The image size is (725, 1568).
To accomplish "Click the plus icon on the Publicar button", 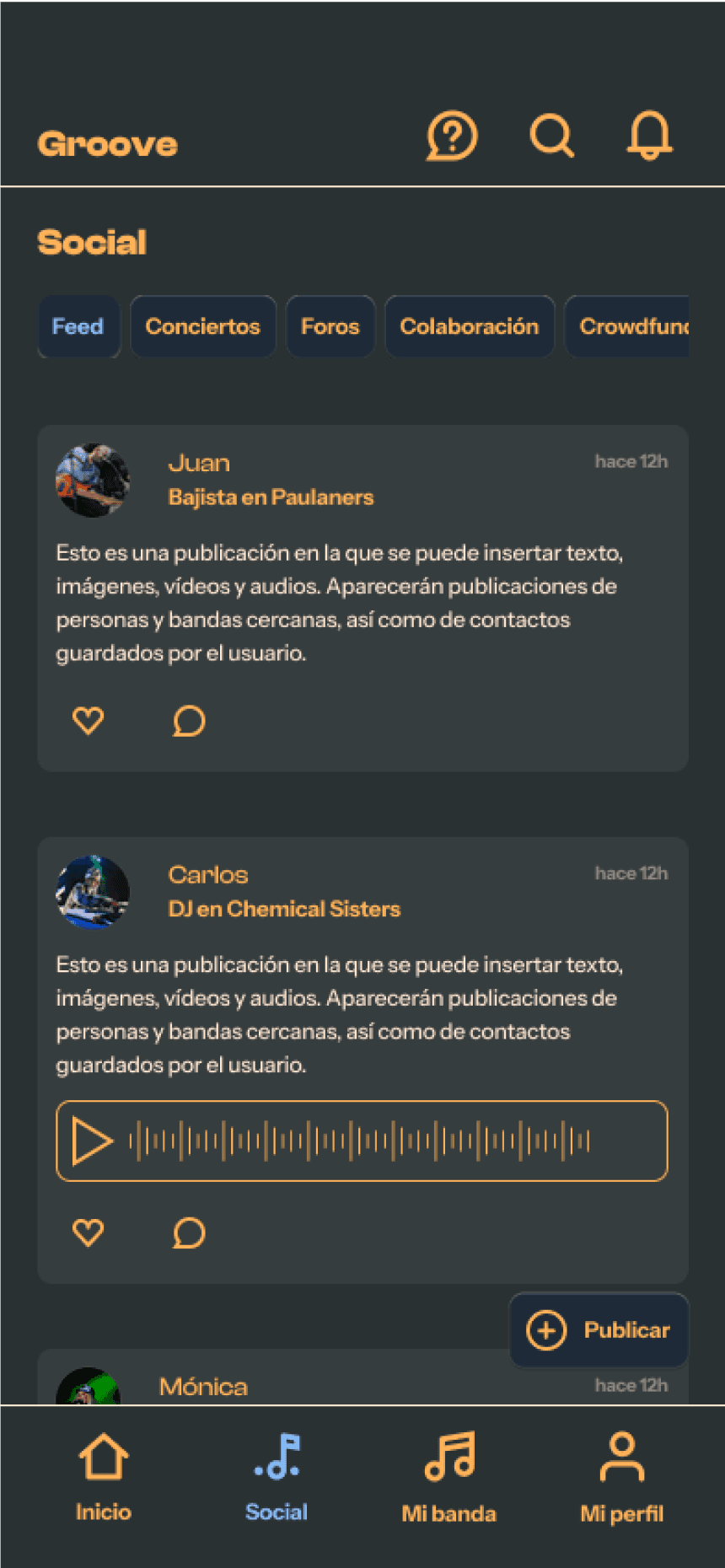I will coord(546,1330).
